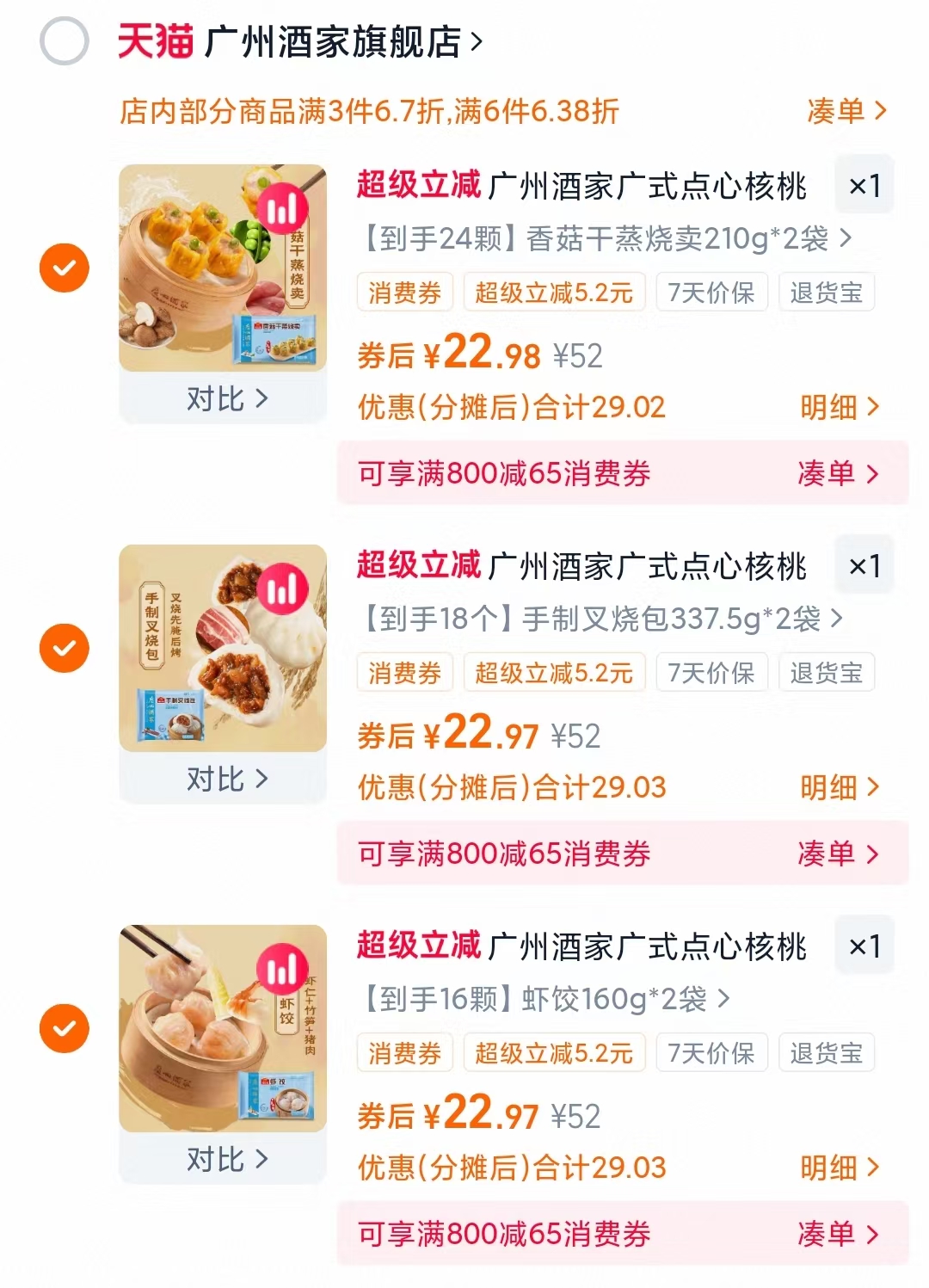Open the price trend chart icon on 香菇干蒸烧卖

284,208
